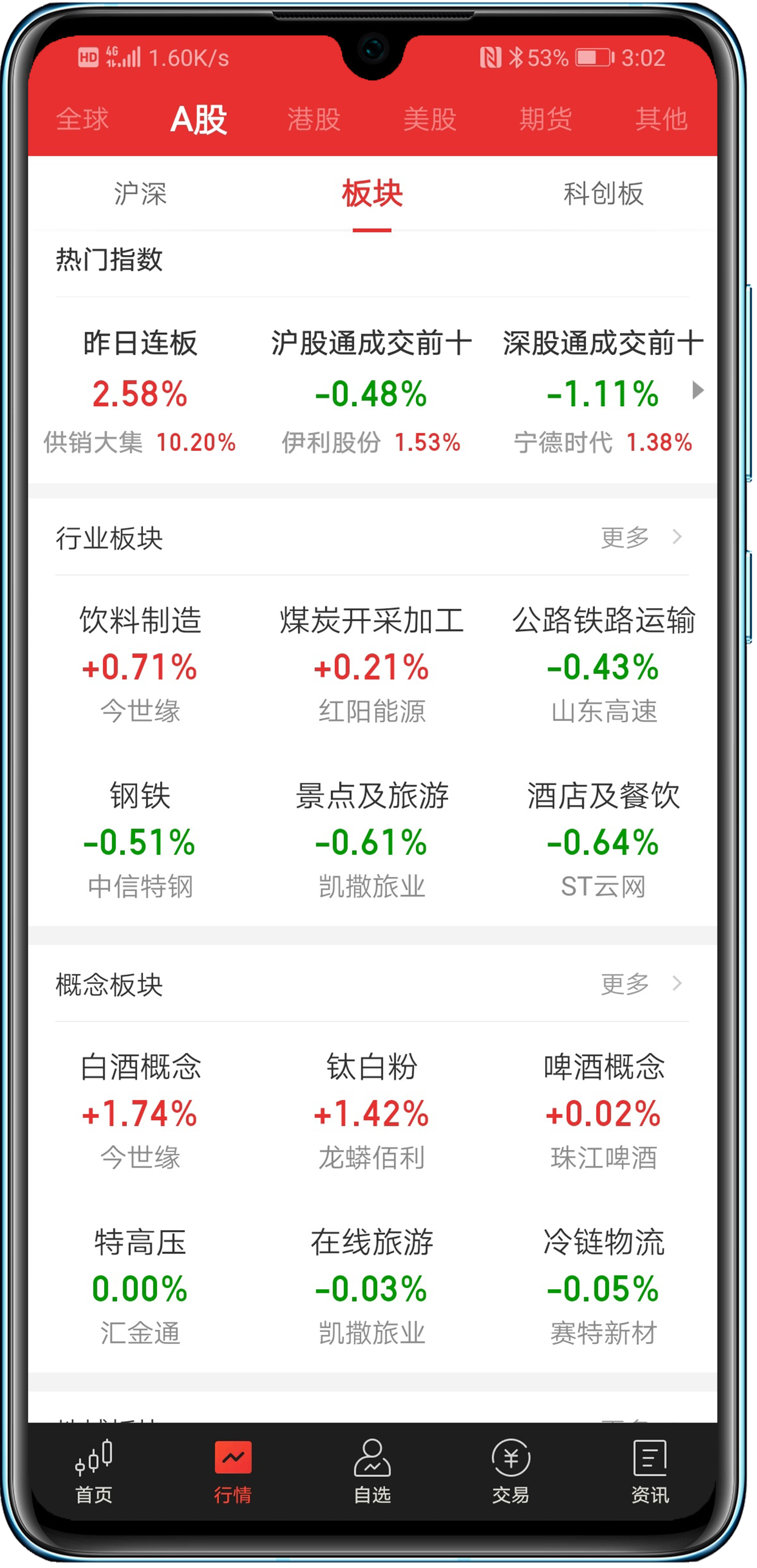The image size is (757, 1568).
Task: Open the 美股 tab
Action: tap(429, 118)
